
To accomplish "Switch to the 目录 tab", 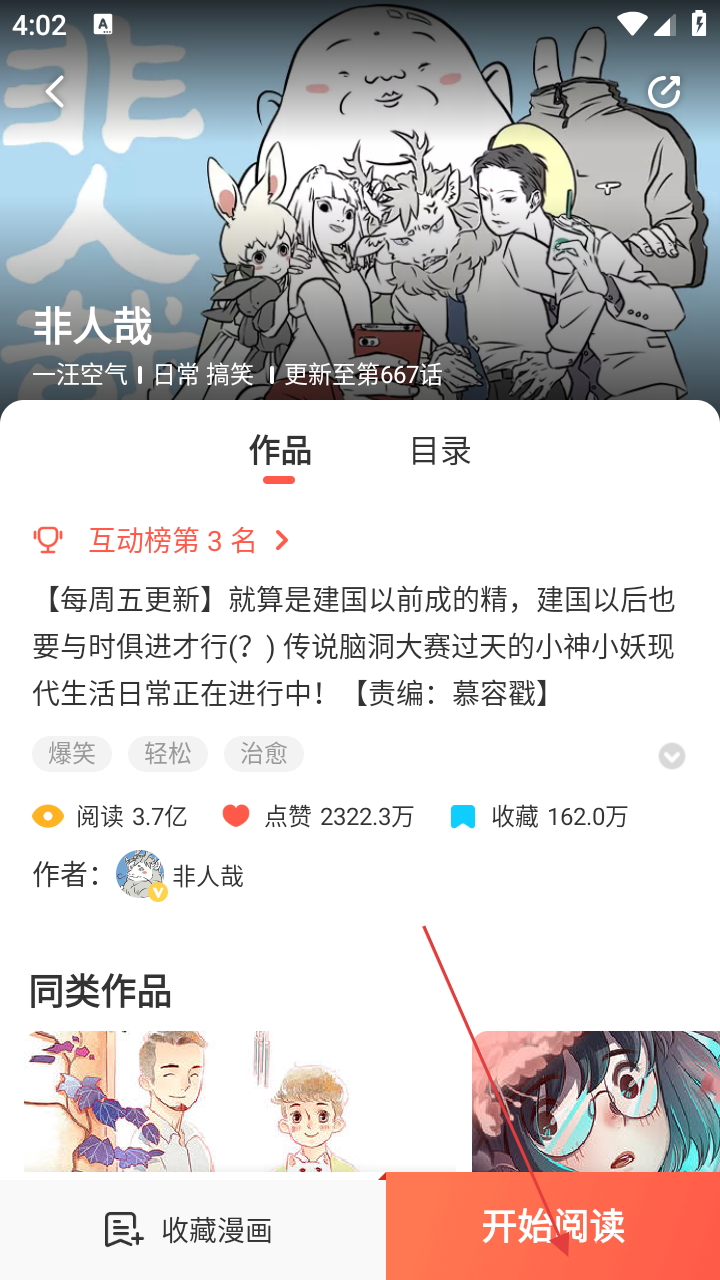I will (440, 451).
